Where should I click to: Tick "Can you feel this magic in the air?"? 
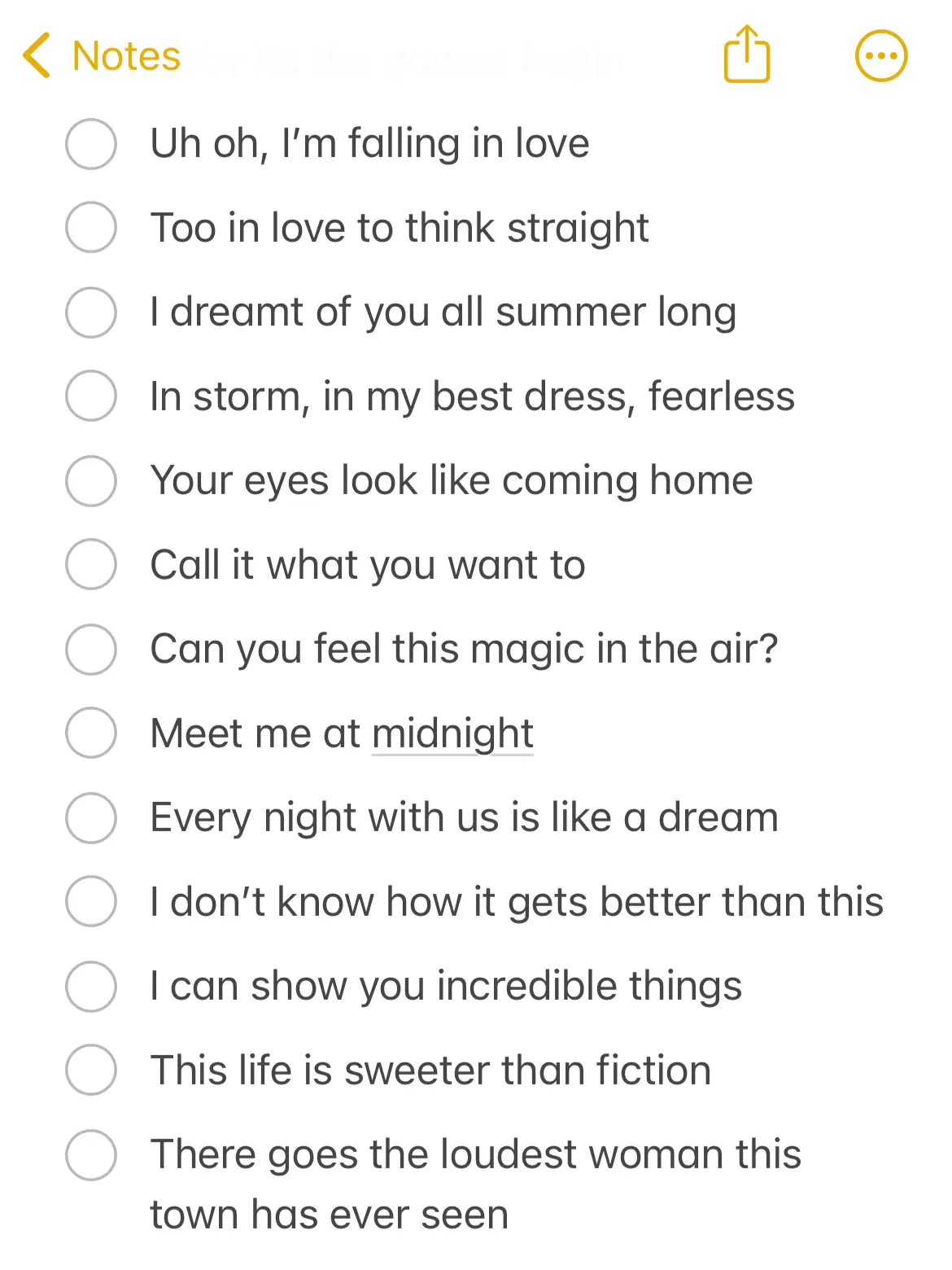91,650
